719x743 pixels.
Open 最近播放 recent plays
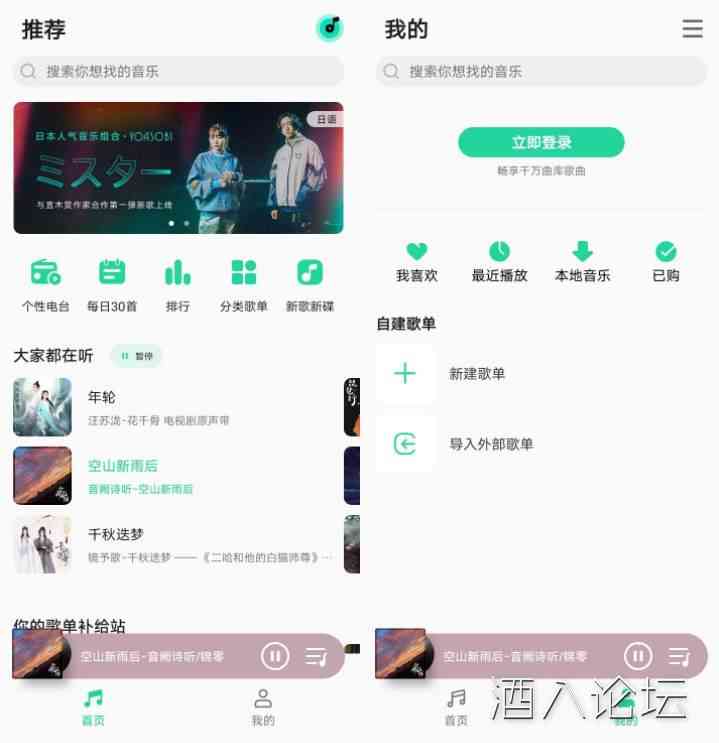499,262
